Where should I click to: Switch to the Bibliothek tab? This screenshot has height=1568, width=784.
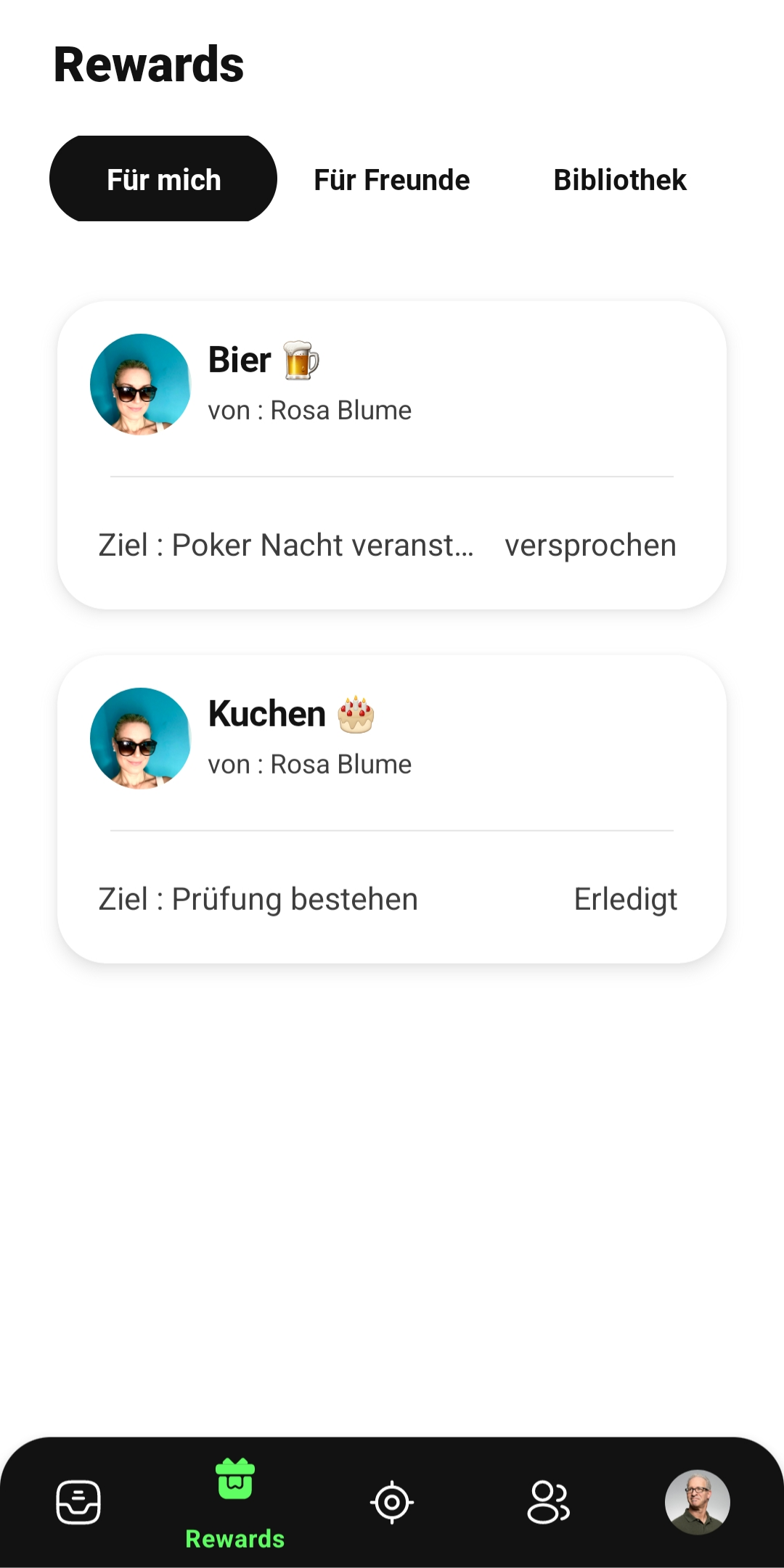619,180
